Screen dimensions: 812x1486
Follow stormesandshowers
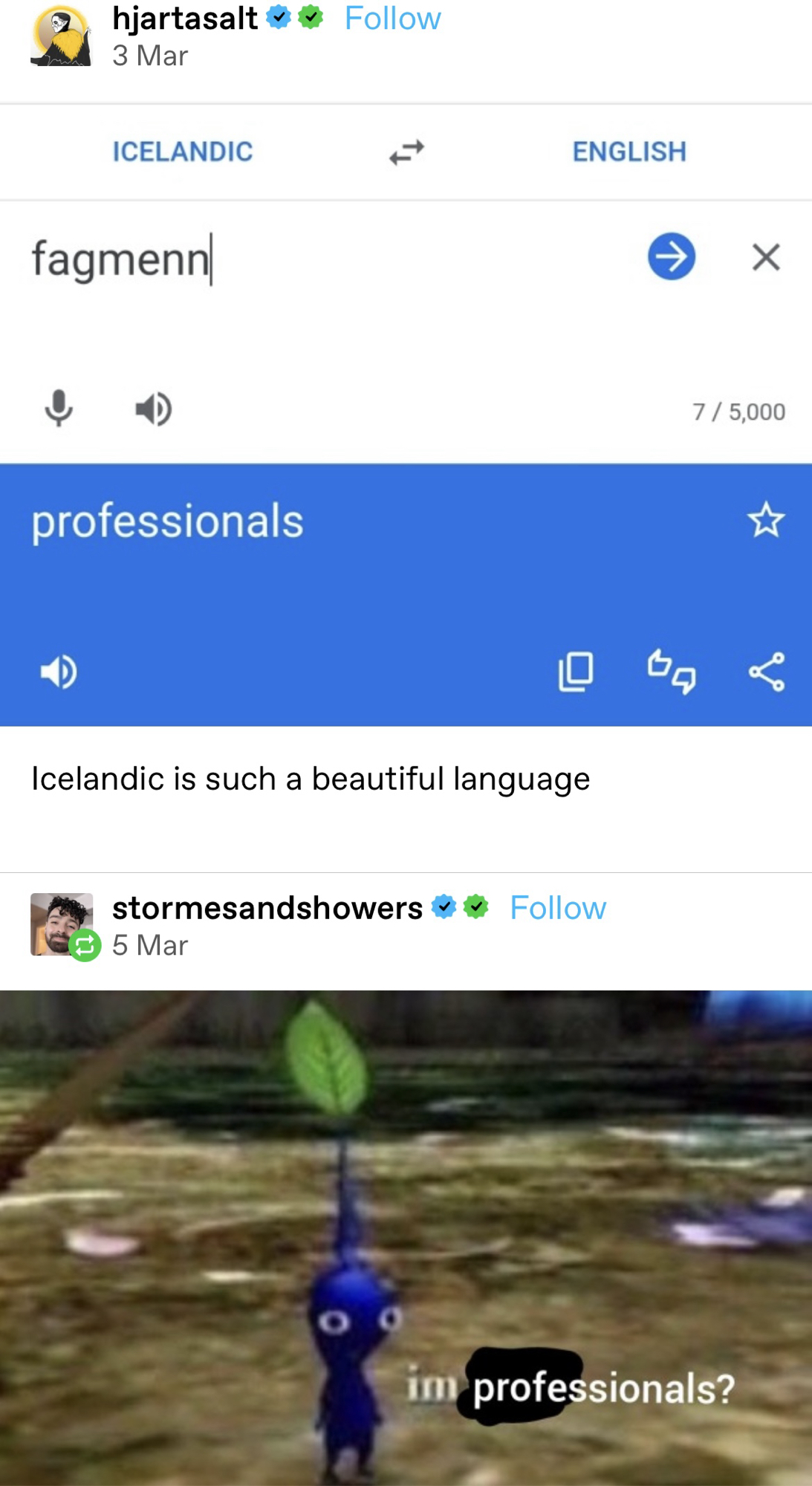pyautogui.click(x=557, y=908)
